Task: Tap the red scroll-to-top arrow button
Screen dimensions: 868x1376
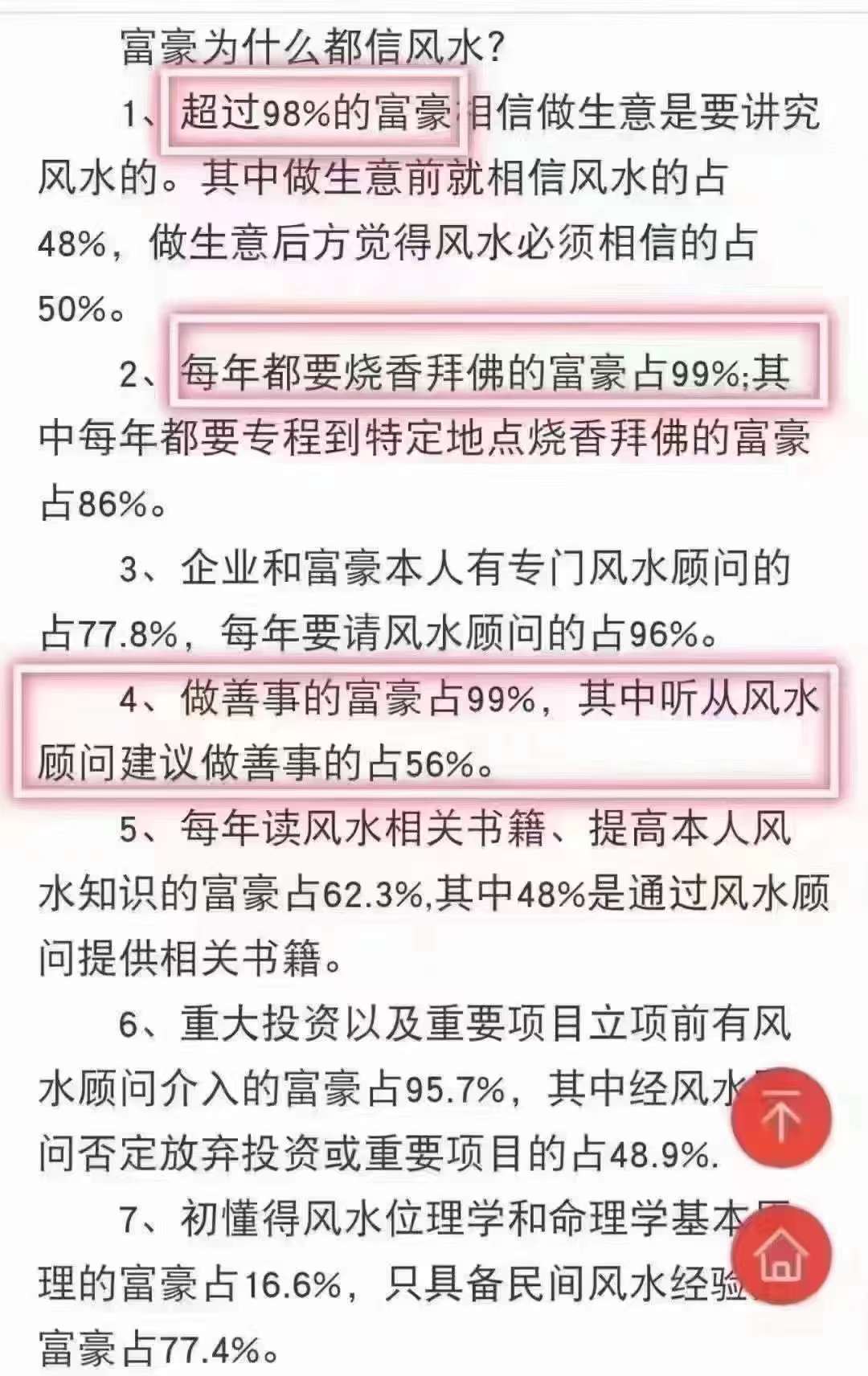Action: (781, 1117)
